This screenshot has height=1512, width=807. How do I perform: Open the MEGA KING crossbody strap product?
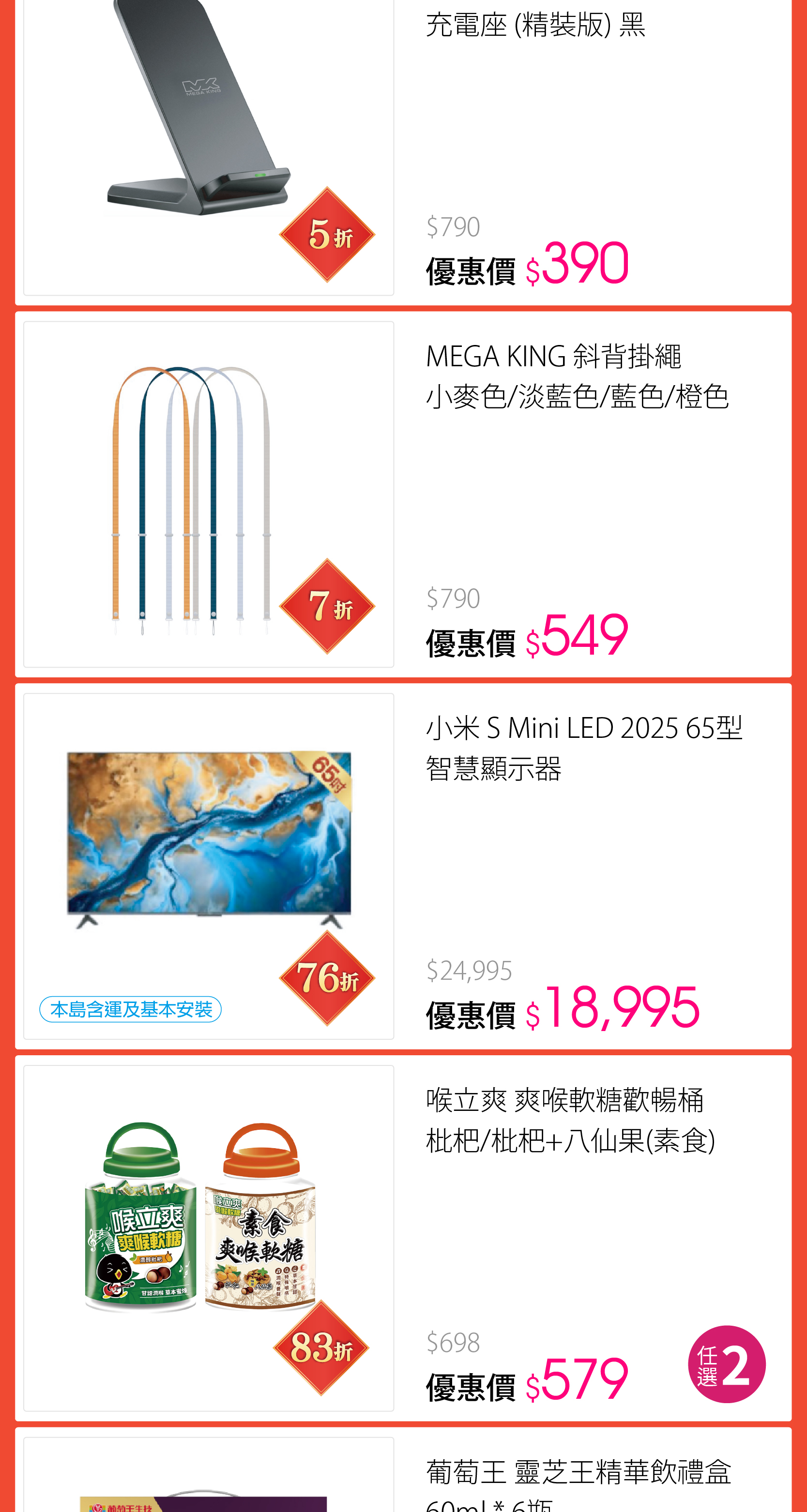[403, 494]
